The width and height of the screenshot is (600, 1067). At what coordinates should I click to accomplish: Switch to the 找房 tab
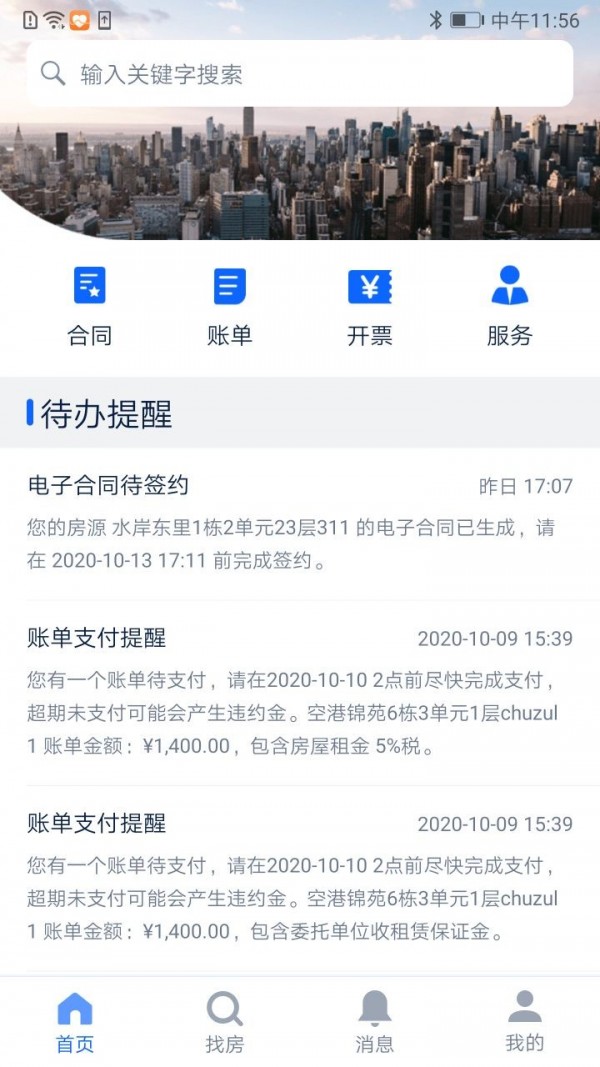[224, 1022]
